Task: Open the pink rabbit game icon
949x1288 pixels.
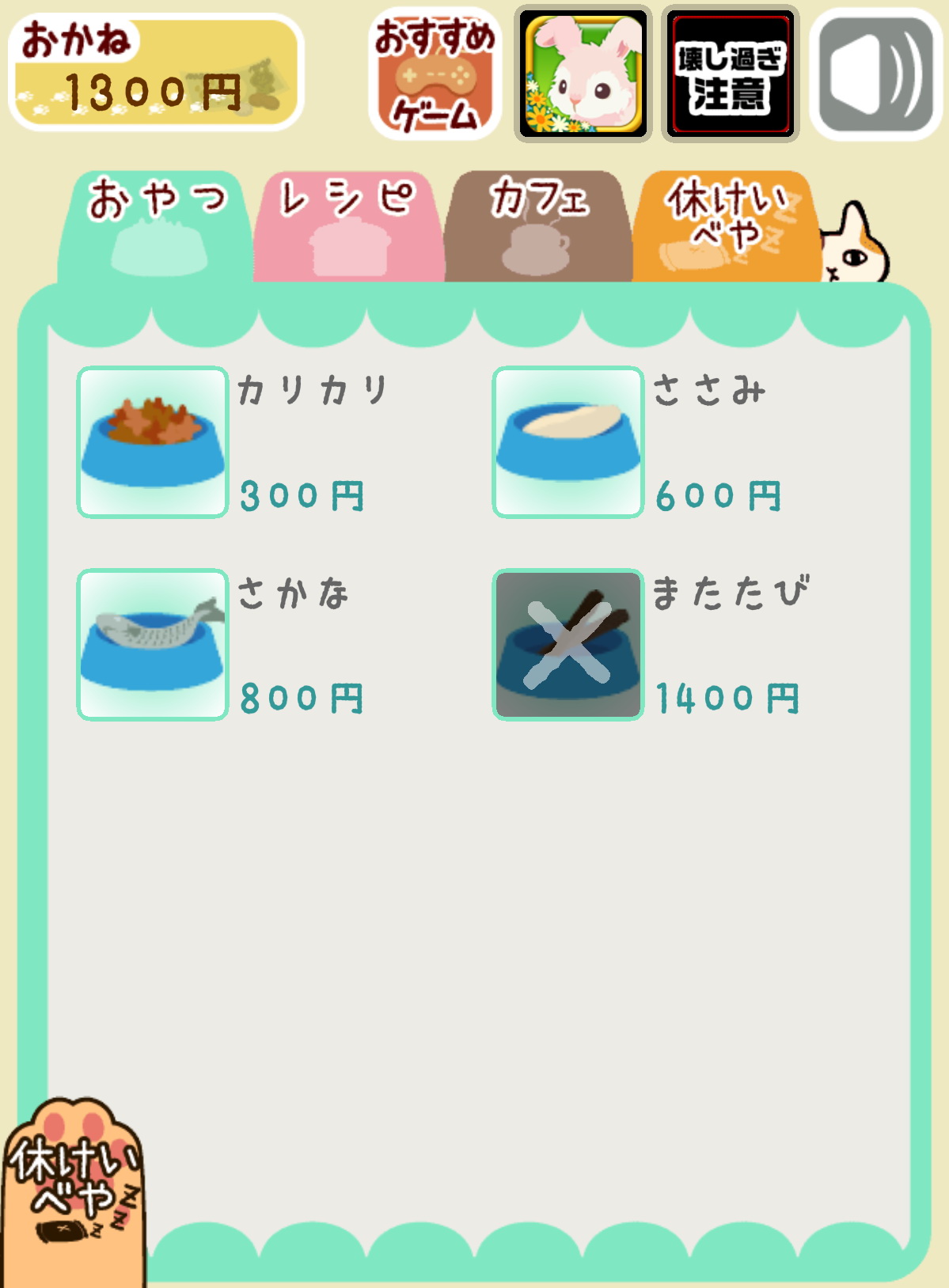Action: [x=583, y=74]
